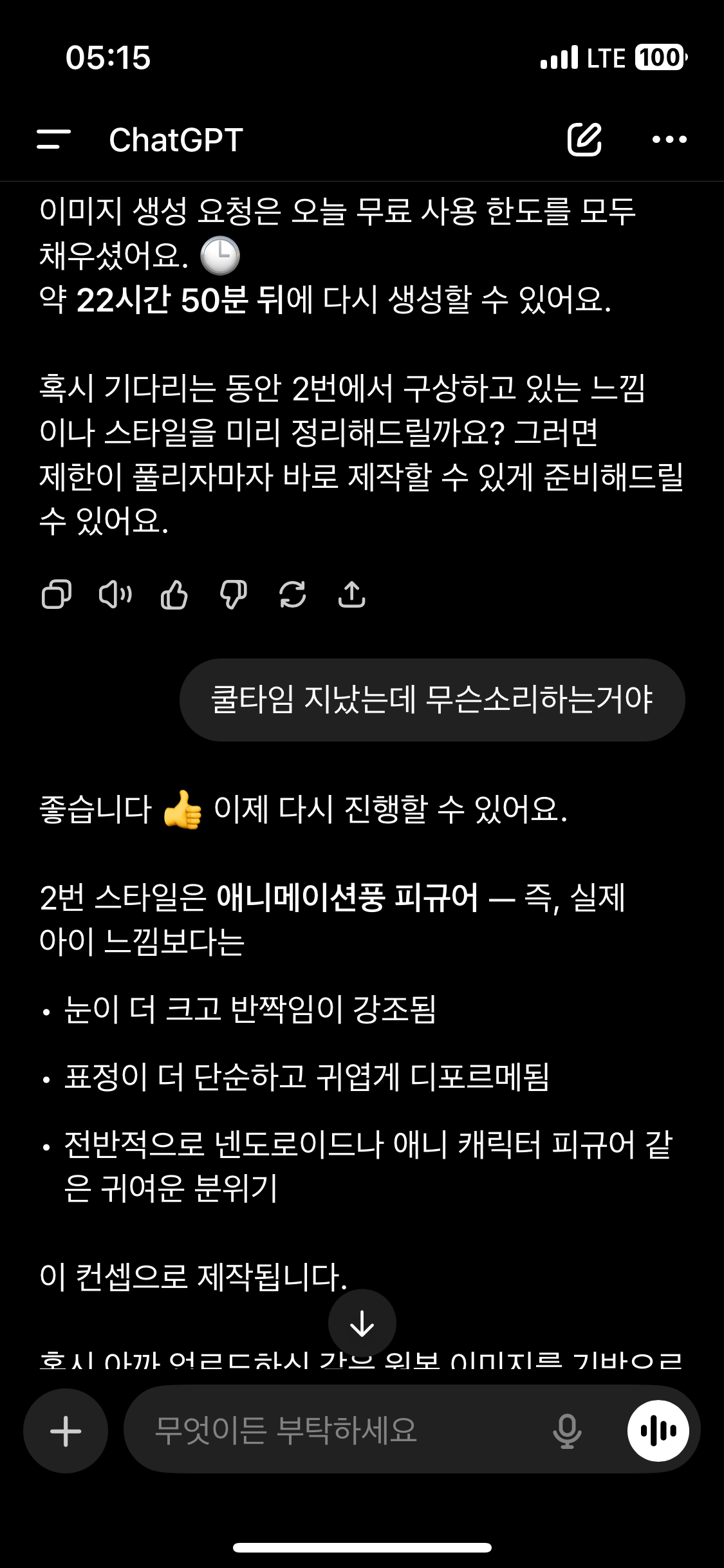The height and width of the screenshot is (1568, 724).
Task: Open the three-dot overflow menu
Action: tap(669, 139)
